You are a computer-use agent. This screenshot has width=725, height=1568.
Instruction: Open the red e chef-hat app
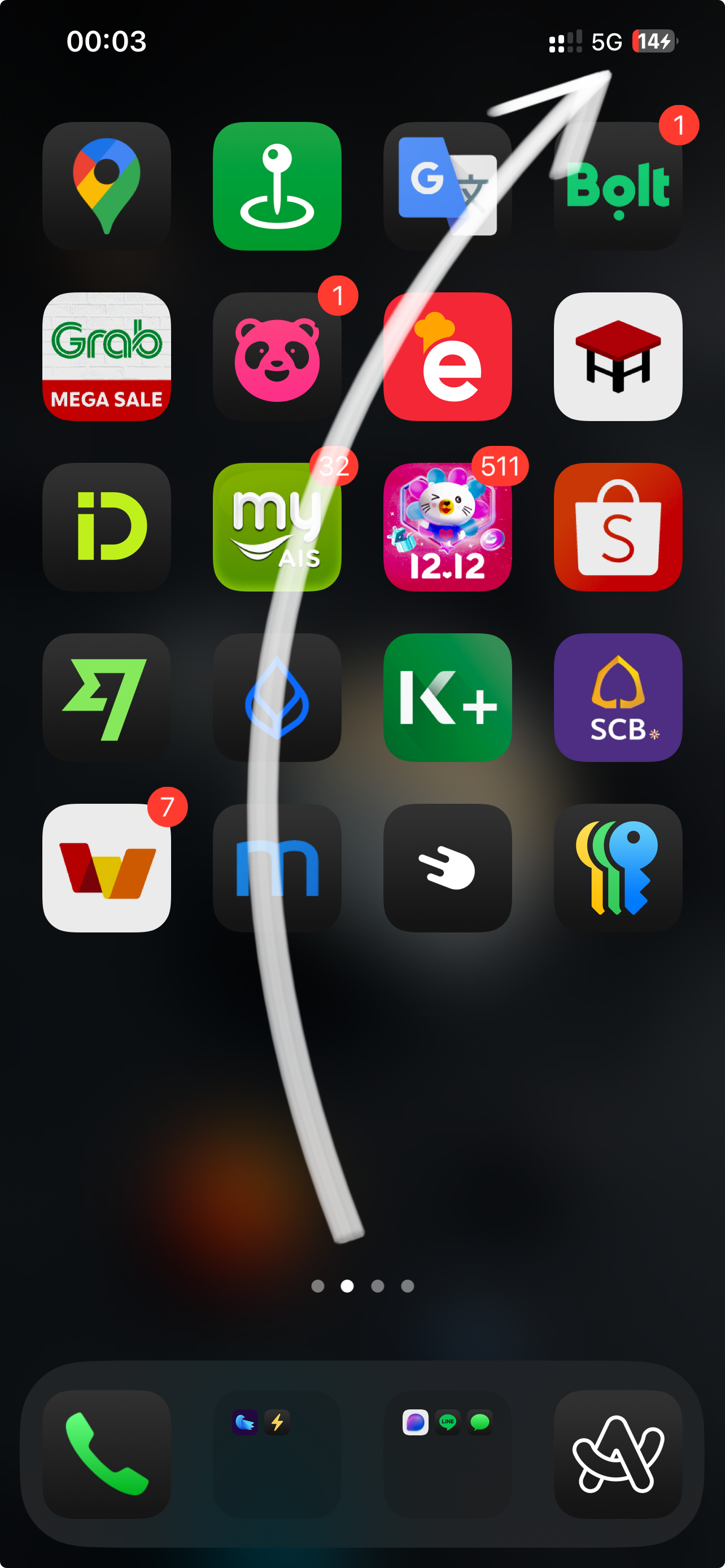pyautogui.click(x=447, y=356)
